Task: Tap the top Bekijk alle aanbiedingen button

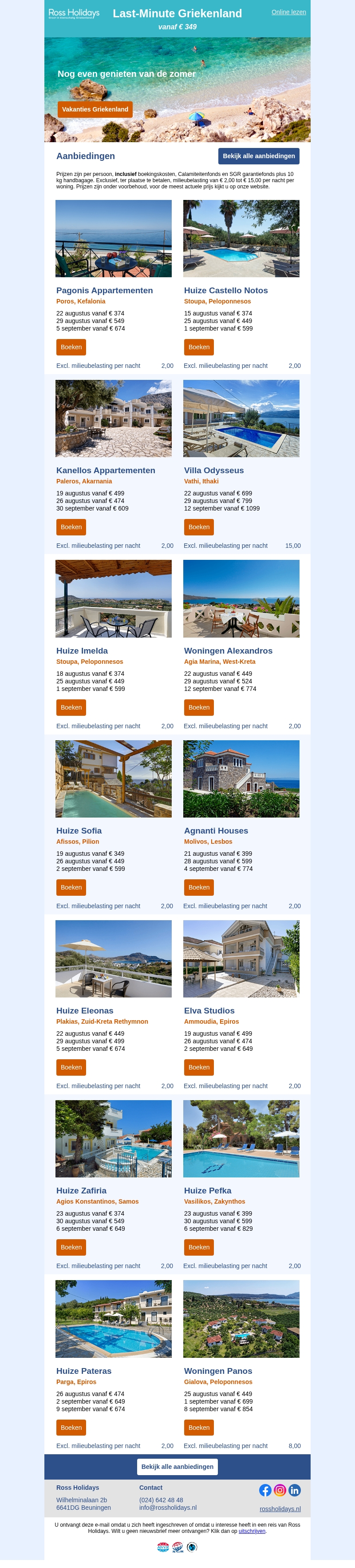Action: tap(258, 156)
